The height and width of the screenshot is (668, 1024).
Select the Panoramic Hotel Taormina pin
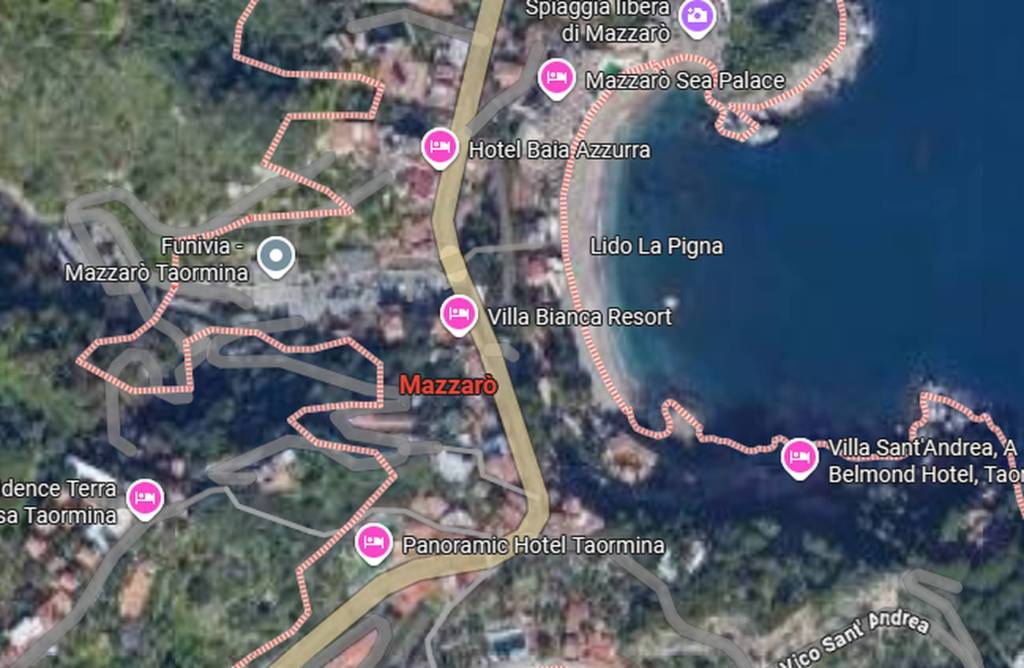374,543
